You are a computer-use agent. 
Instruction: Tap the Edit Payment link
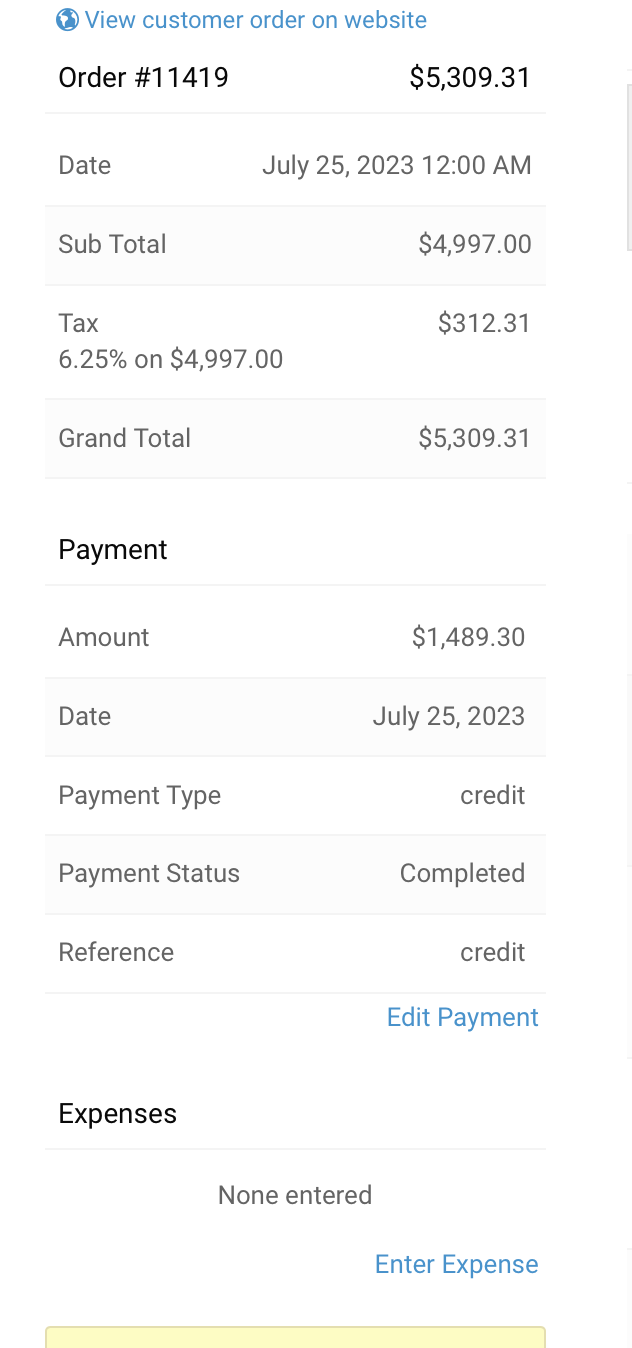tap(463, 1017)
